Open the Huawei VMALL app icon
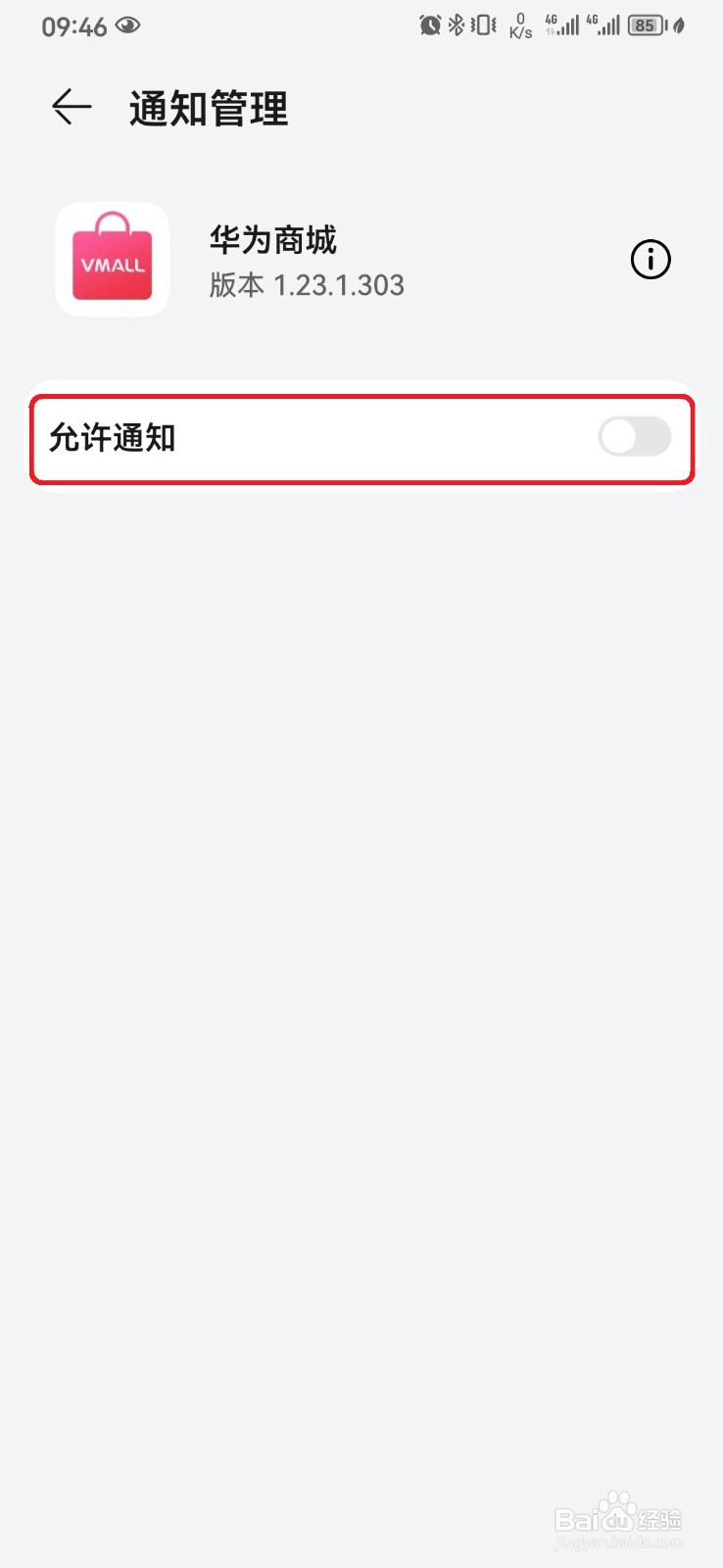723x1568 pixels. (x=112, y=259)
